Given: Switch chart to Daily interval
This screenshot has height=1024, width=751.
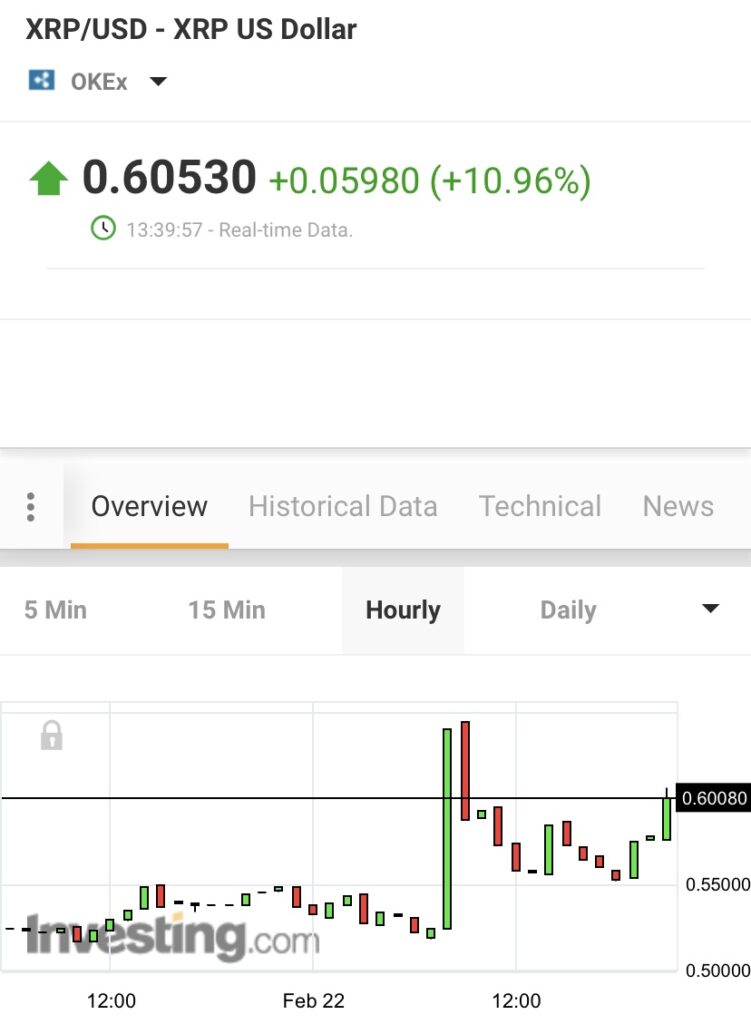Looking at the screenshot, I should click(x=568, y=610).
